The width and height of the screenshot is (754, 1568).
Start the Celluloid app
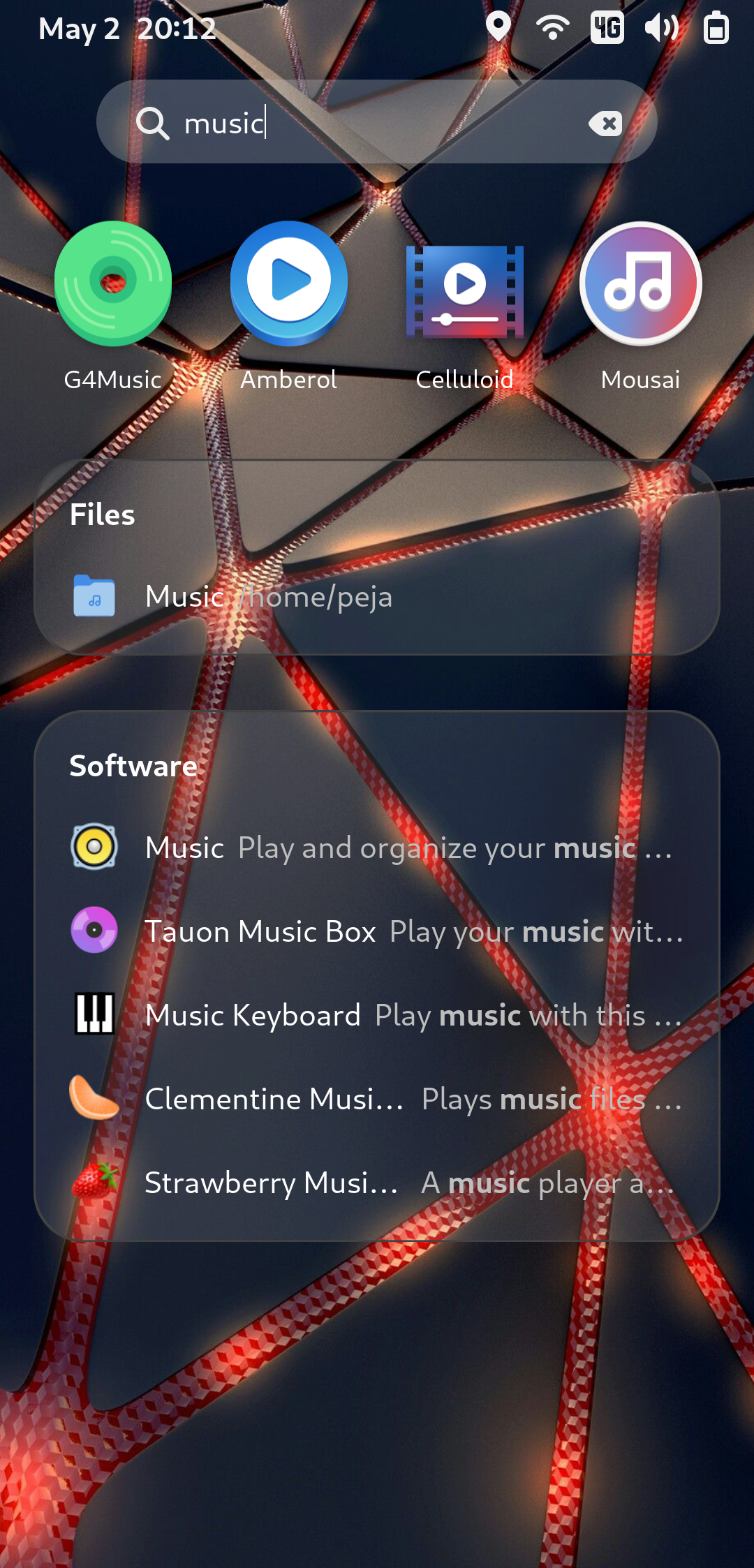click(465, 306)
